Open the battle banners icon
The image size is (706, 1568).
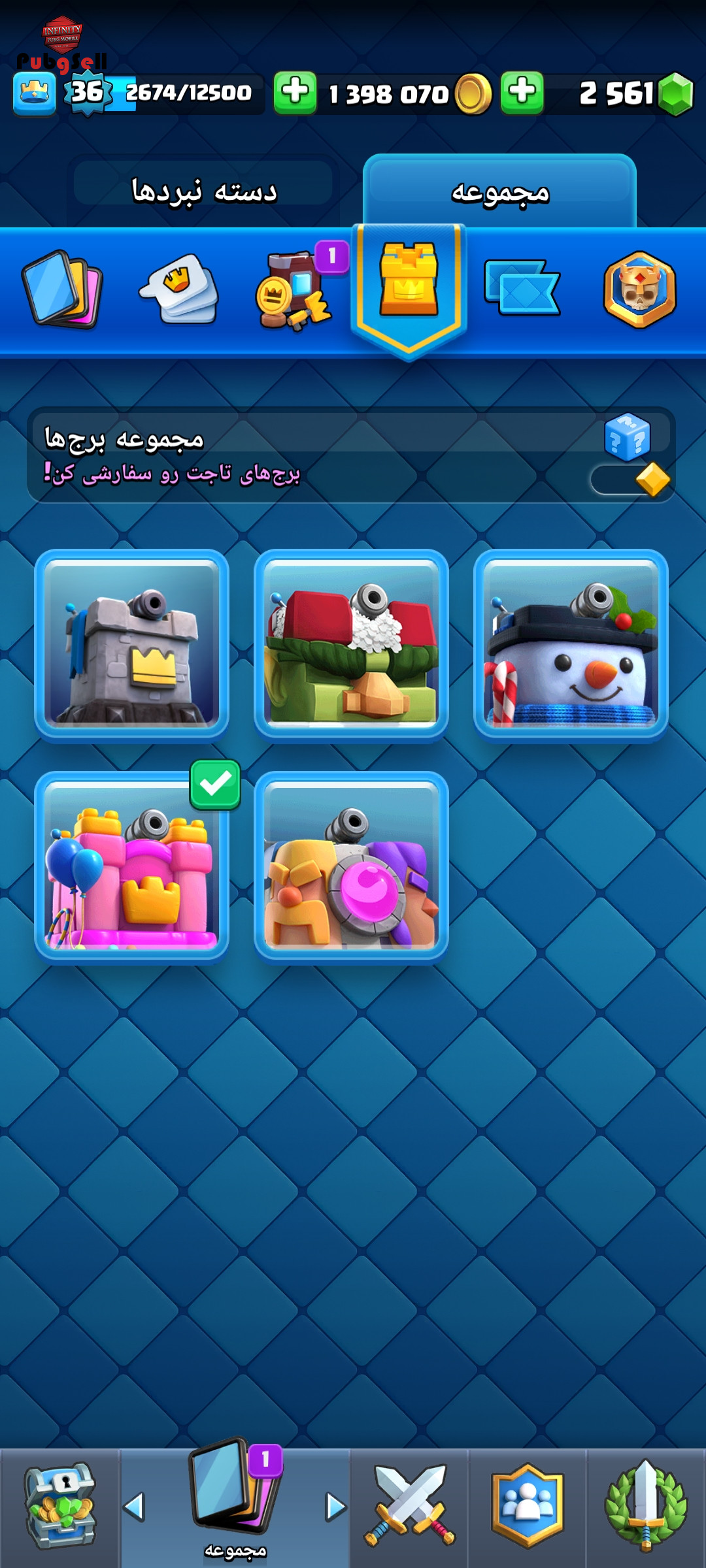click(x=522, y=287)
